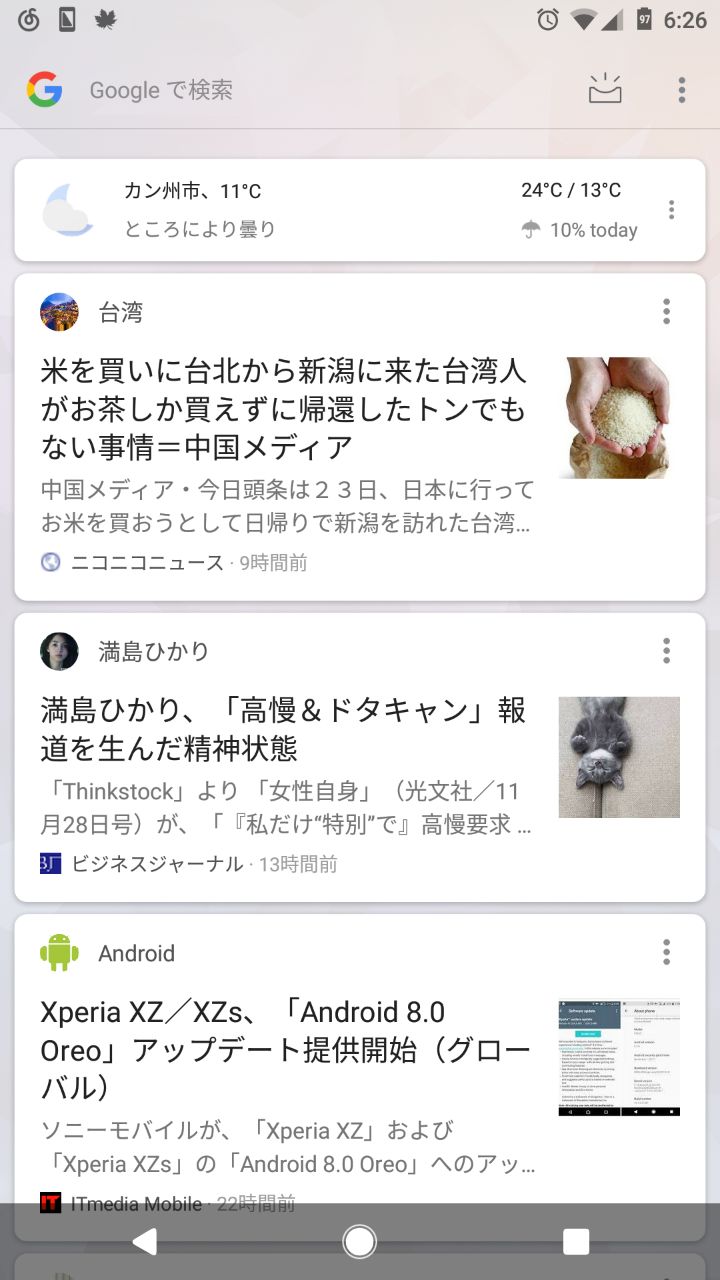Open options for the weather card
The width and height of the screenshot is (720, 1280).
(x=671, y=210)
